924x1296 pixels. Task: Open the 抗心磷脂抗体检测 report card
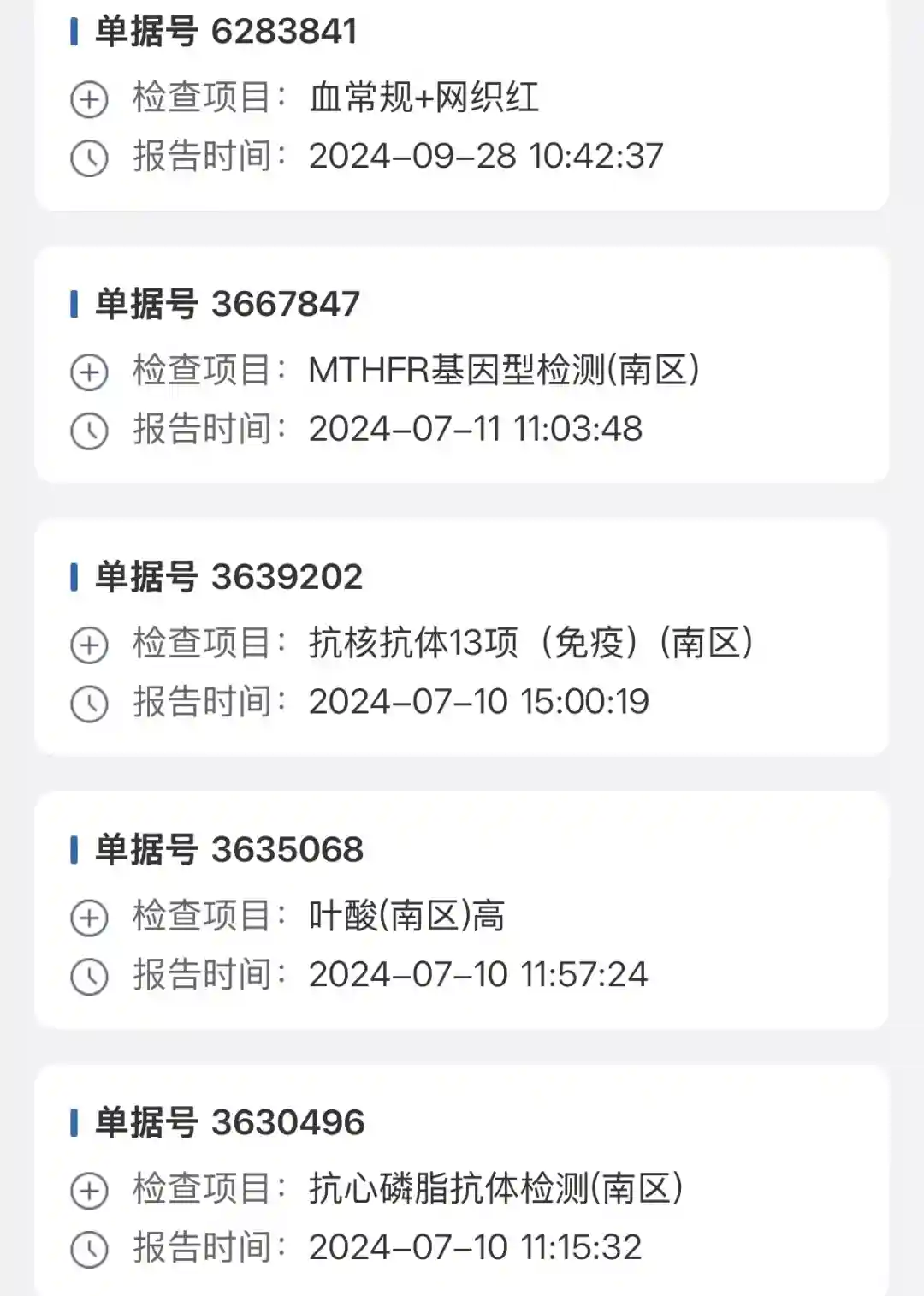tap(462, 1185)
